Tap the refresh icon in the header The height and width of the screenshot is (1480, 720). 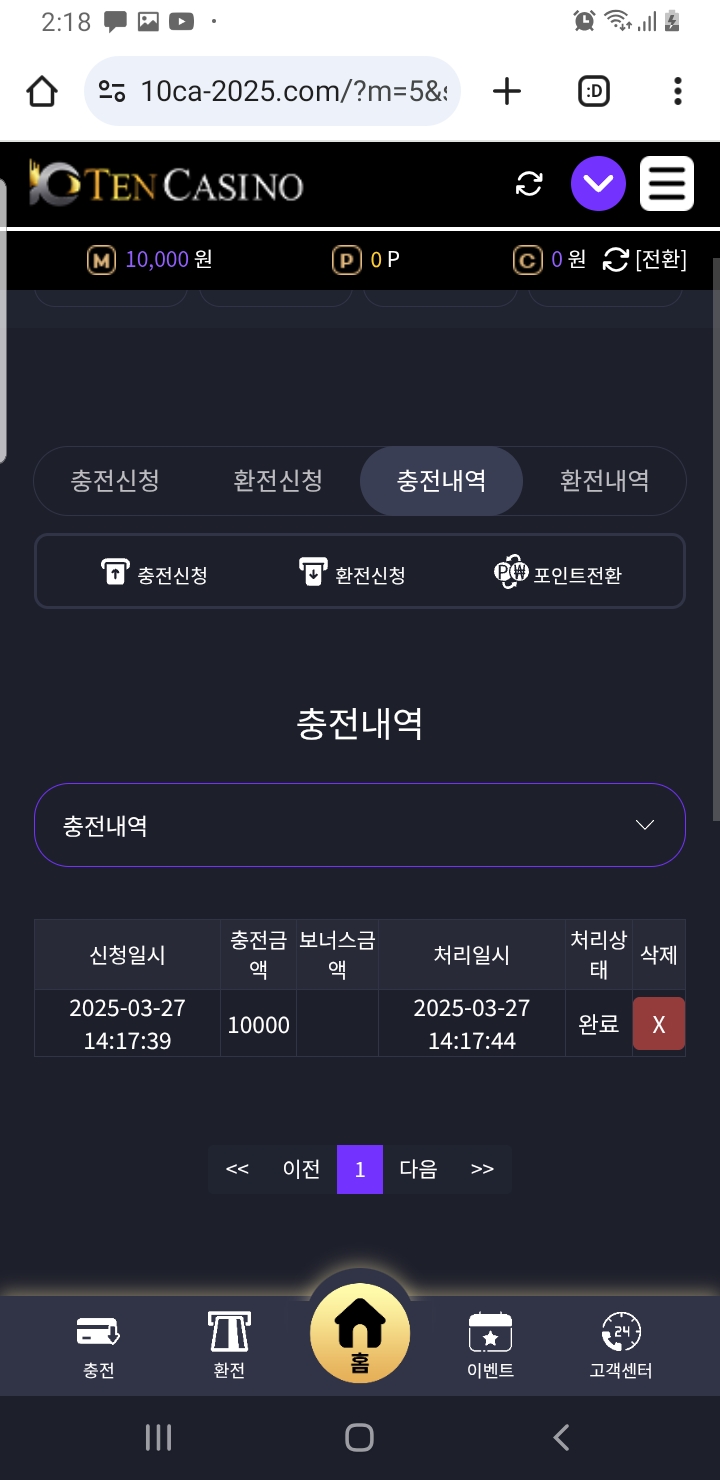(529, 184)
